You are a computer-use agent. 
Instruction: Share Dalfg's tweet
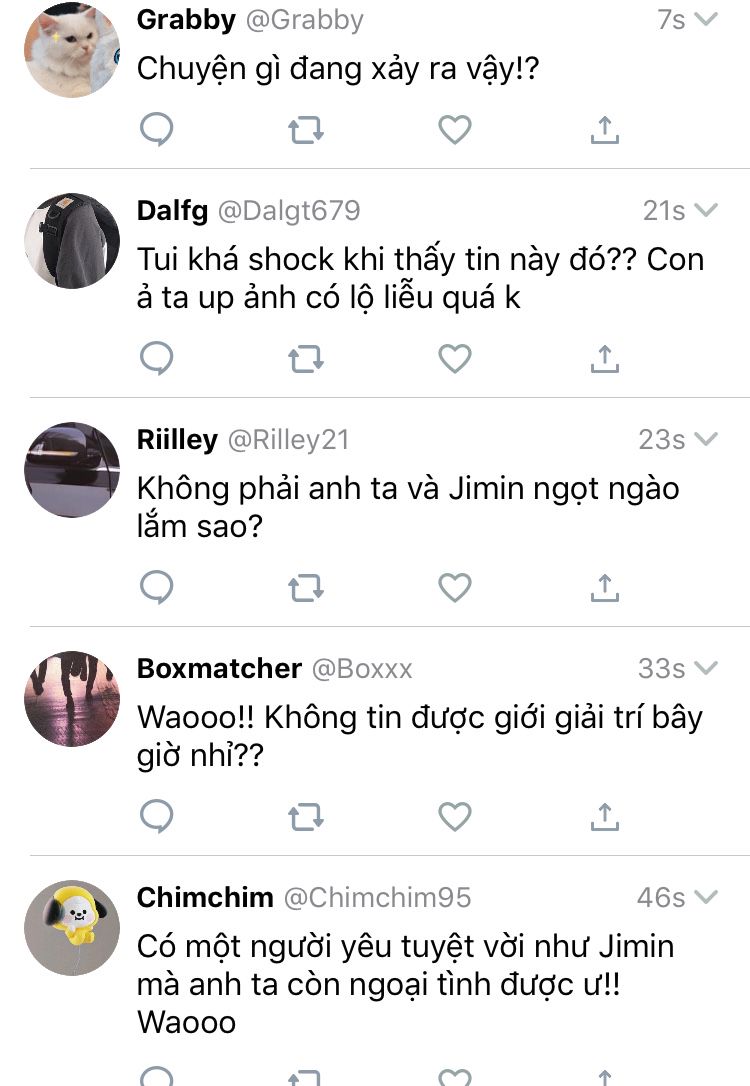tap(605, 359)
